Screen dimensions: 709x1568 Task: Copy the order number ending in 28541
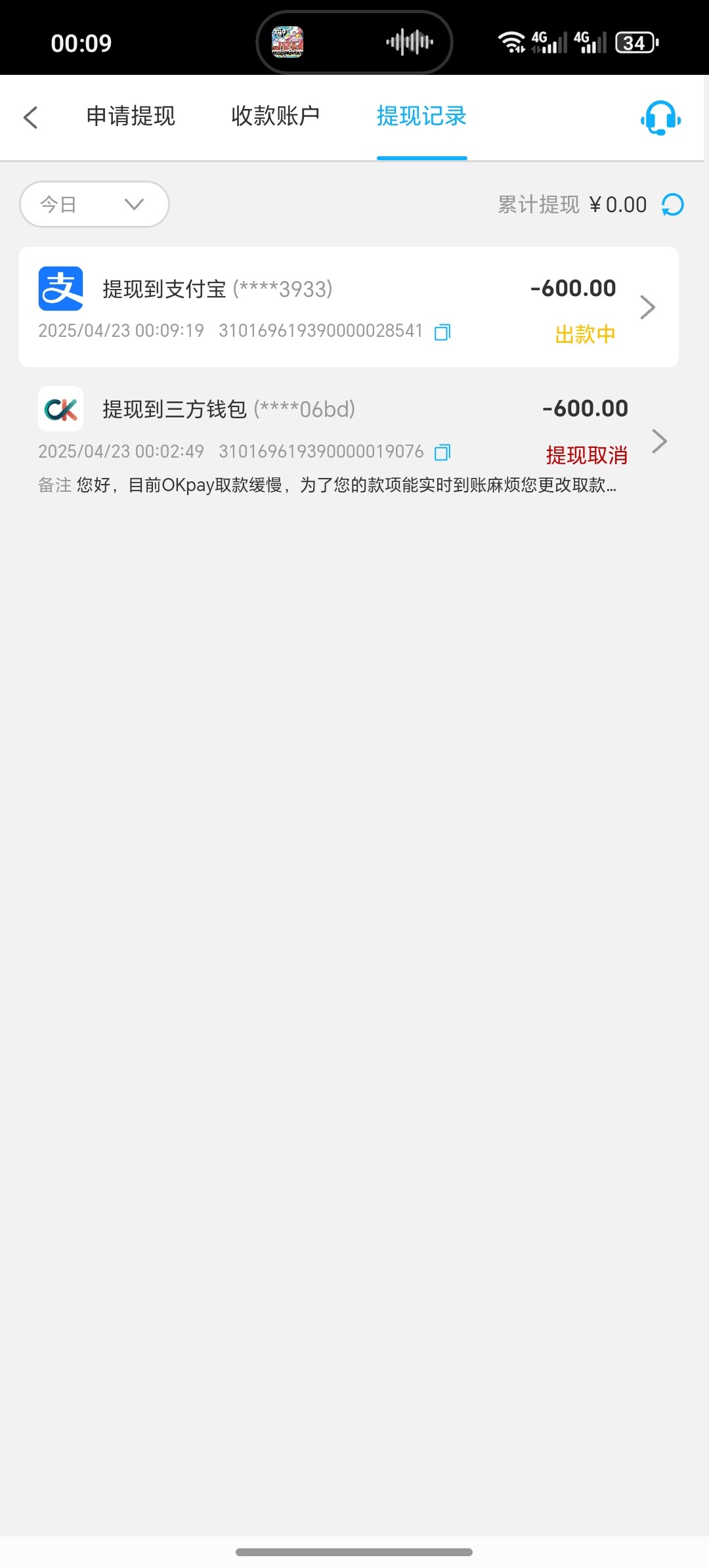[x=442, y=332]
